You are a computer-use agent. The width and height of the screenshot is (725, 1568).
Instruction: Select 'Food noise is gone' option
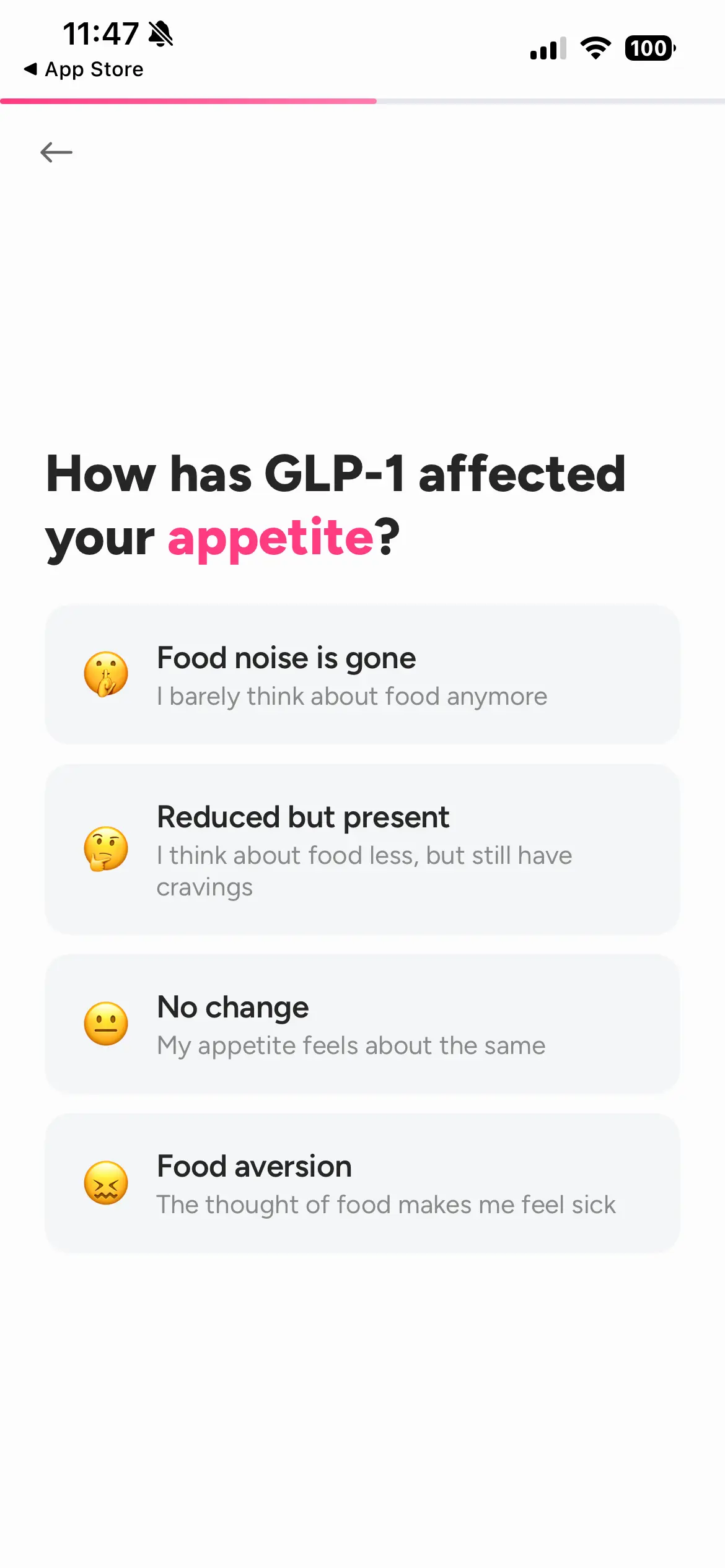tap(362, 674)
